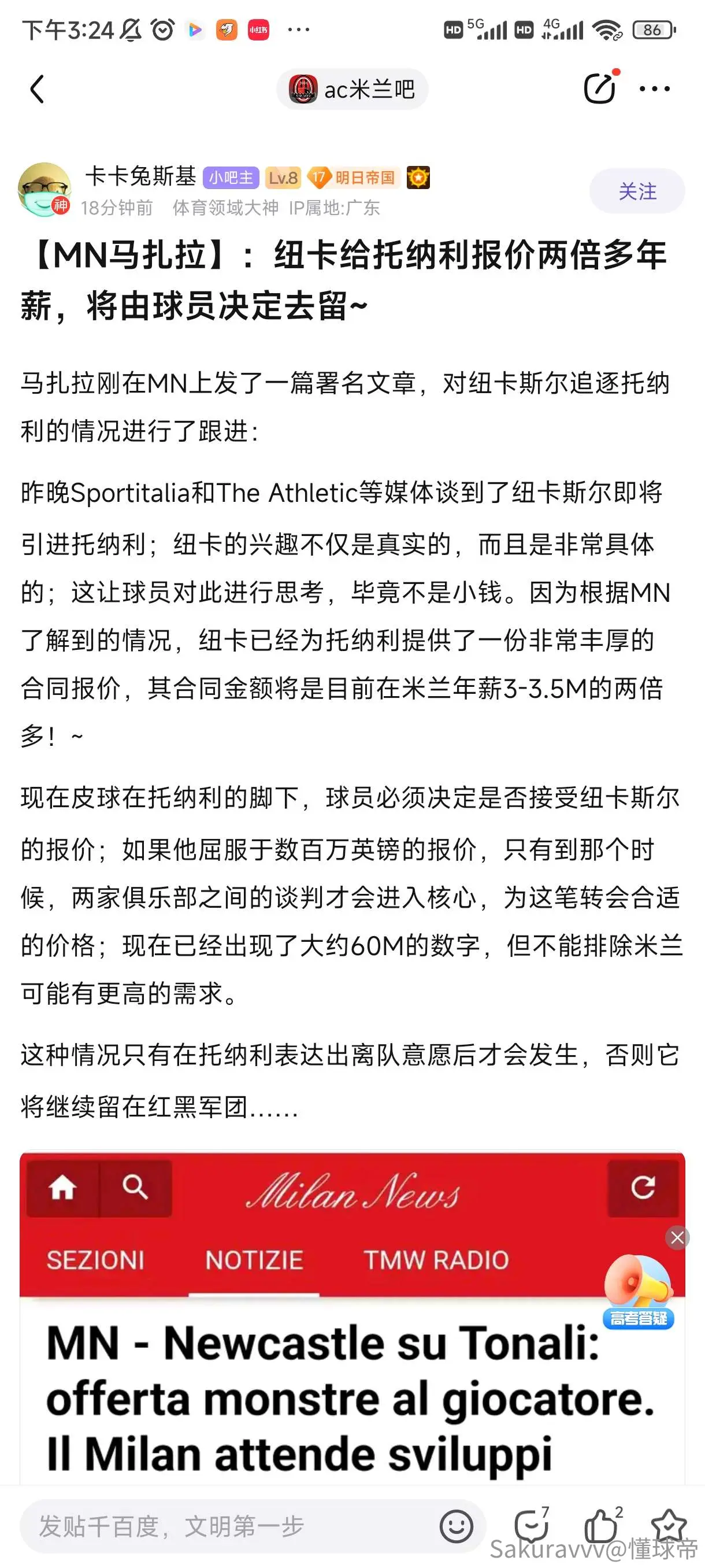This screenshot has width=705, height=1568.
Task: Follow 卡卡兔斯基 with the 关注 button
Action: pos(637,191)
